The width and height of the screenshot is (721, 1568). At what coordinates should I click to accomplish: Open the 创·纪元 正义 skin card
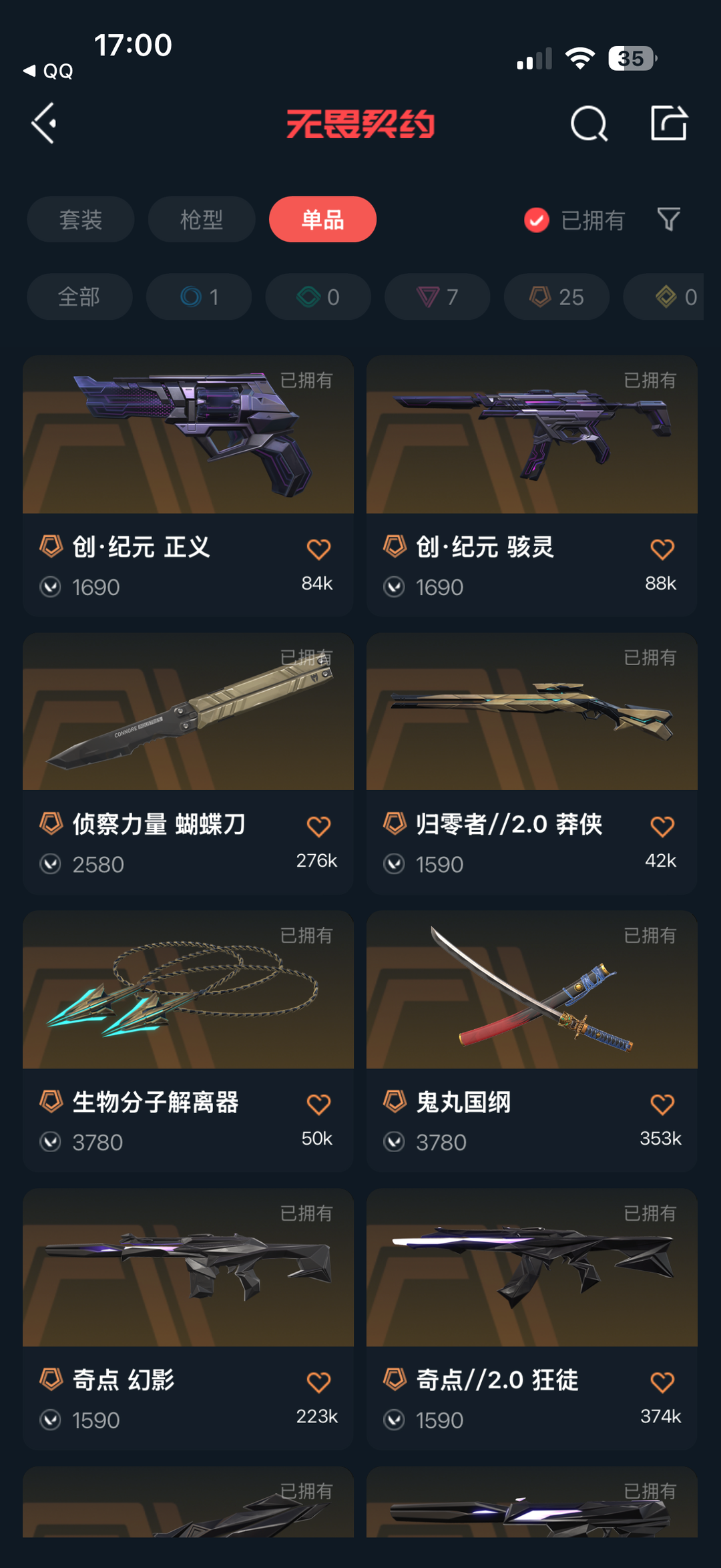point(188,485)
